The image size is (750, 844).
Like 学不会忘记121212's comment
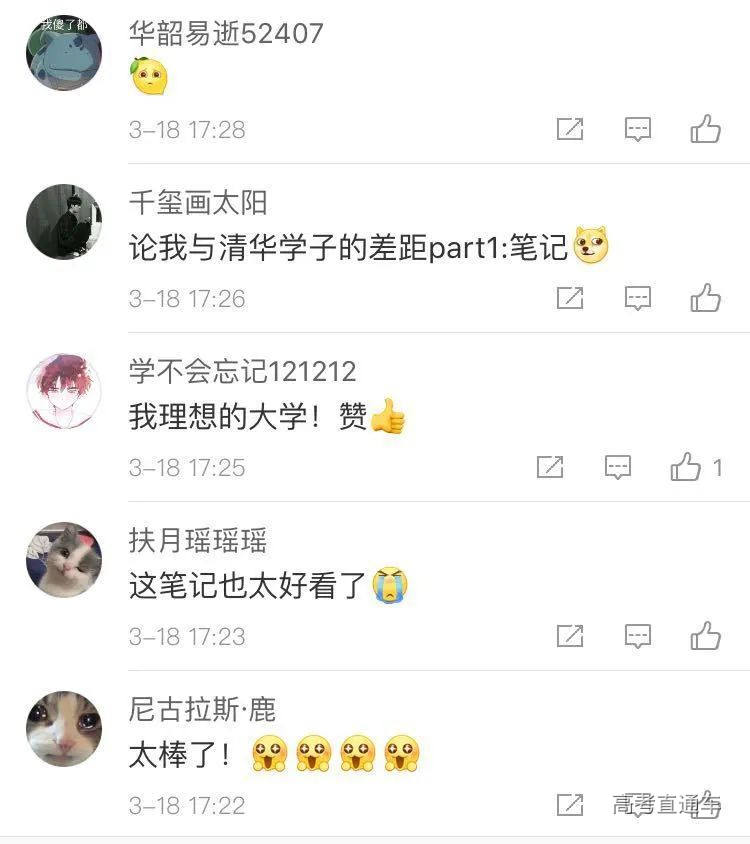pyautogui.click(x=686, y=467)
